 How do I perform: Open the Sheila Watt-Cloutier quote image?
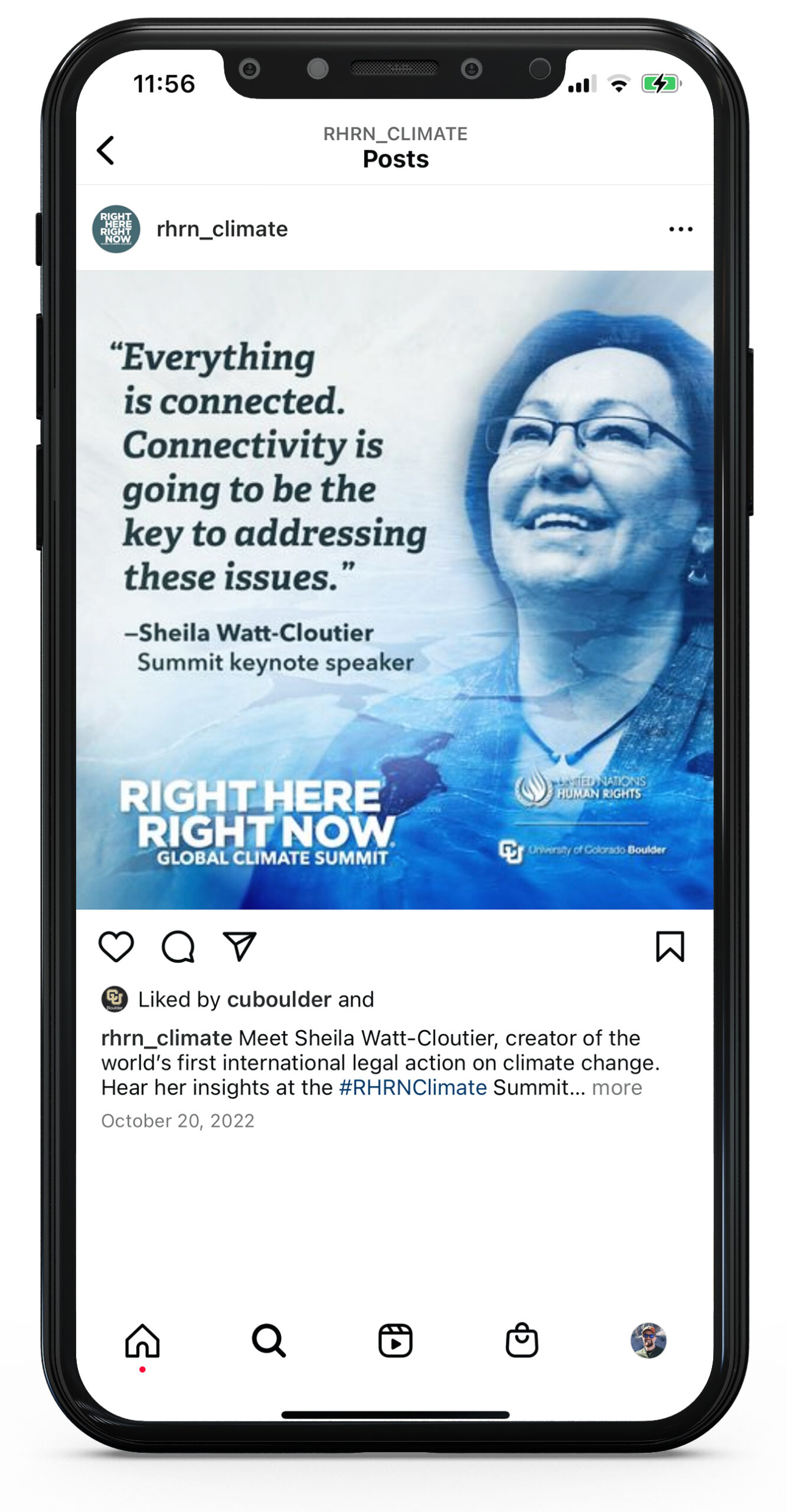tap(394, 589)
